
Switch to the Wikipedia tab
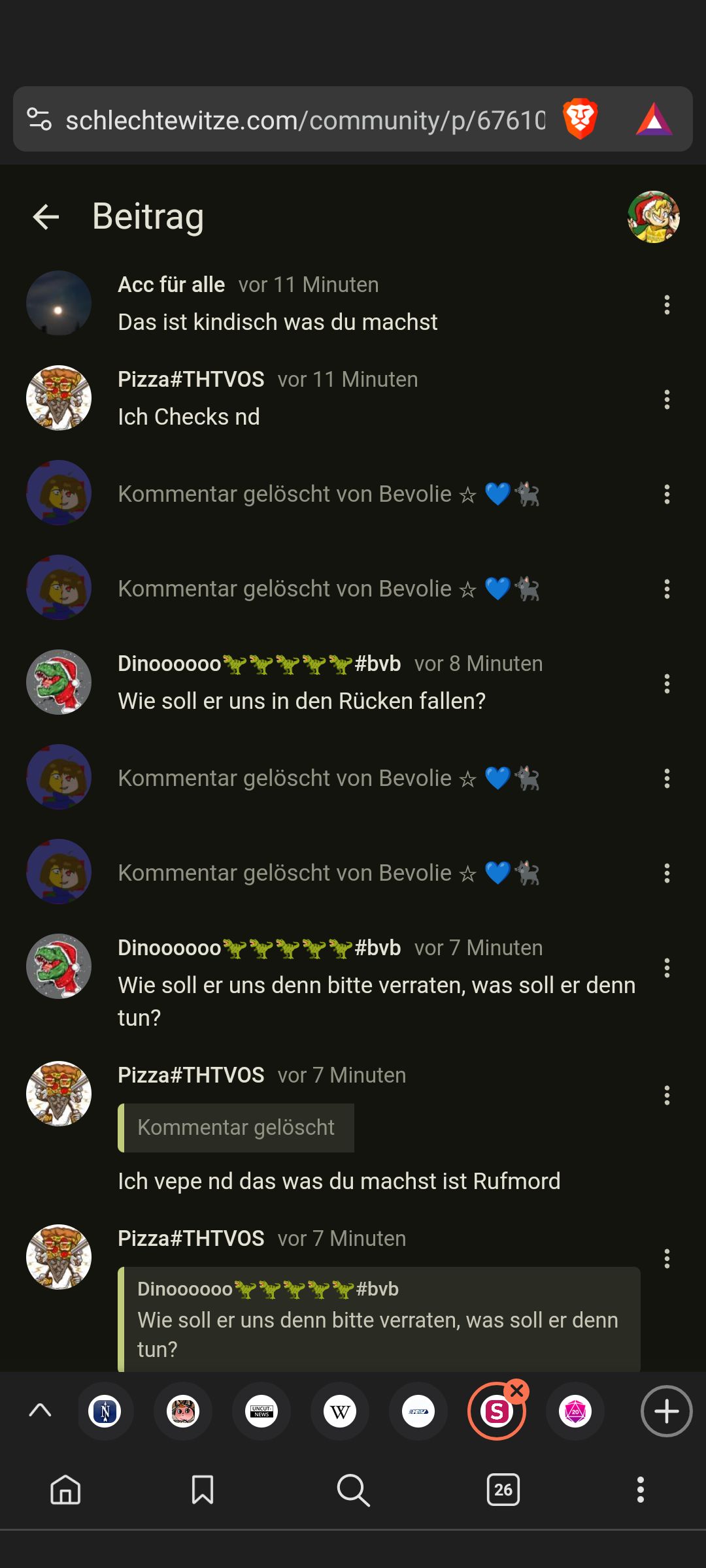(x=340, y=1412)
